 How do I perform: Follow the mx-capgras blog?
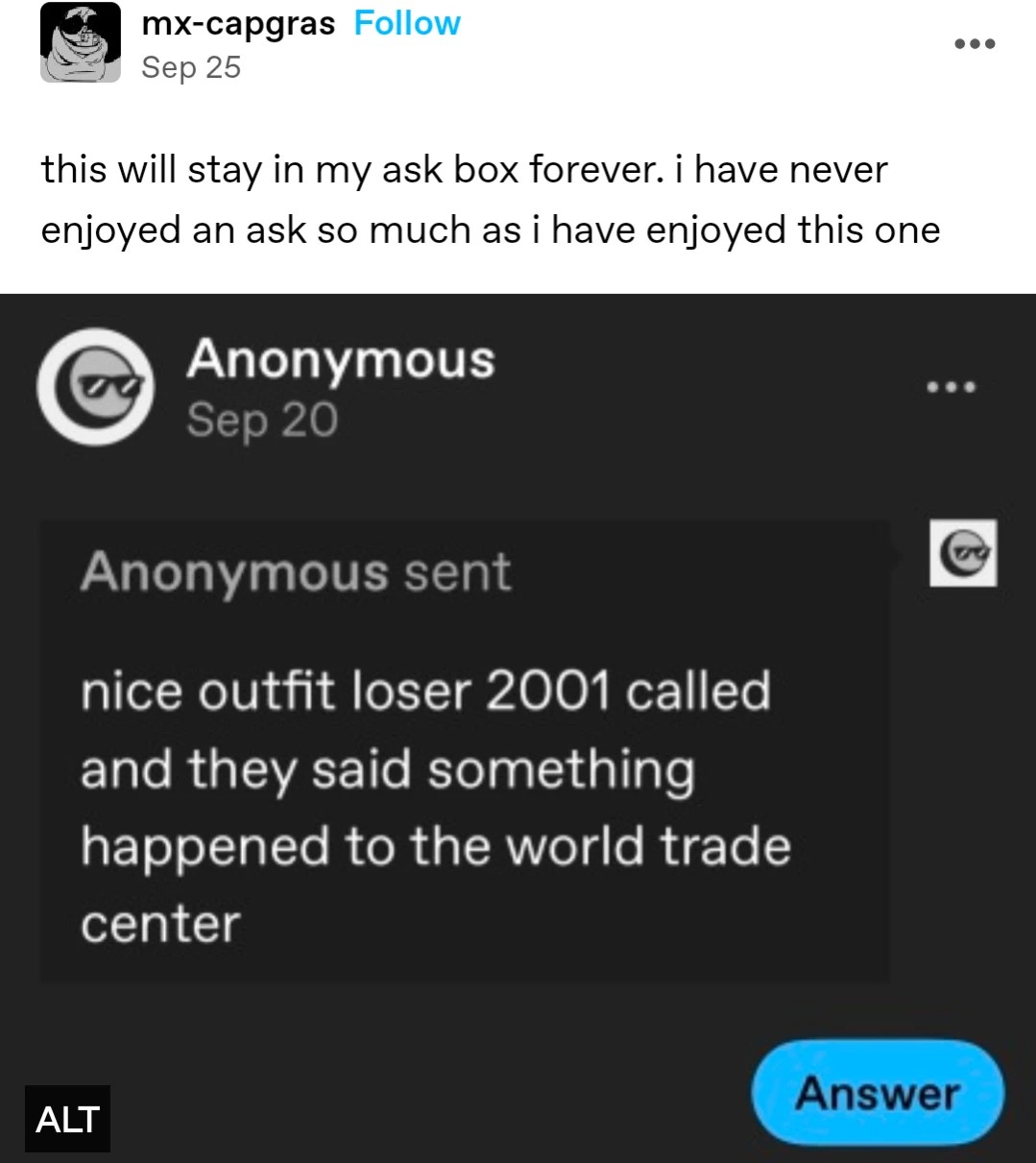click(x=407, y=23)
